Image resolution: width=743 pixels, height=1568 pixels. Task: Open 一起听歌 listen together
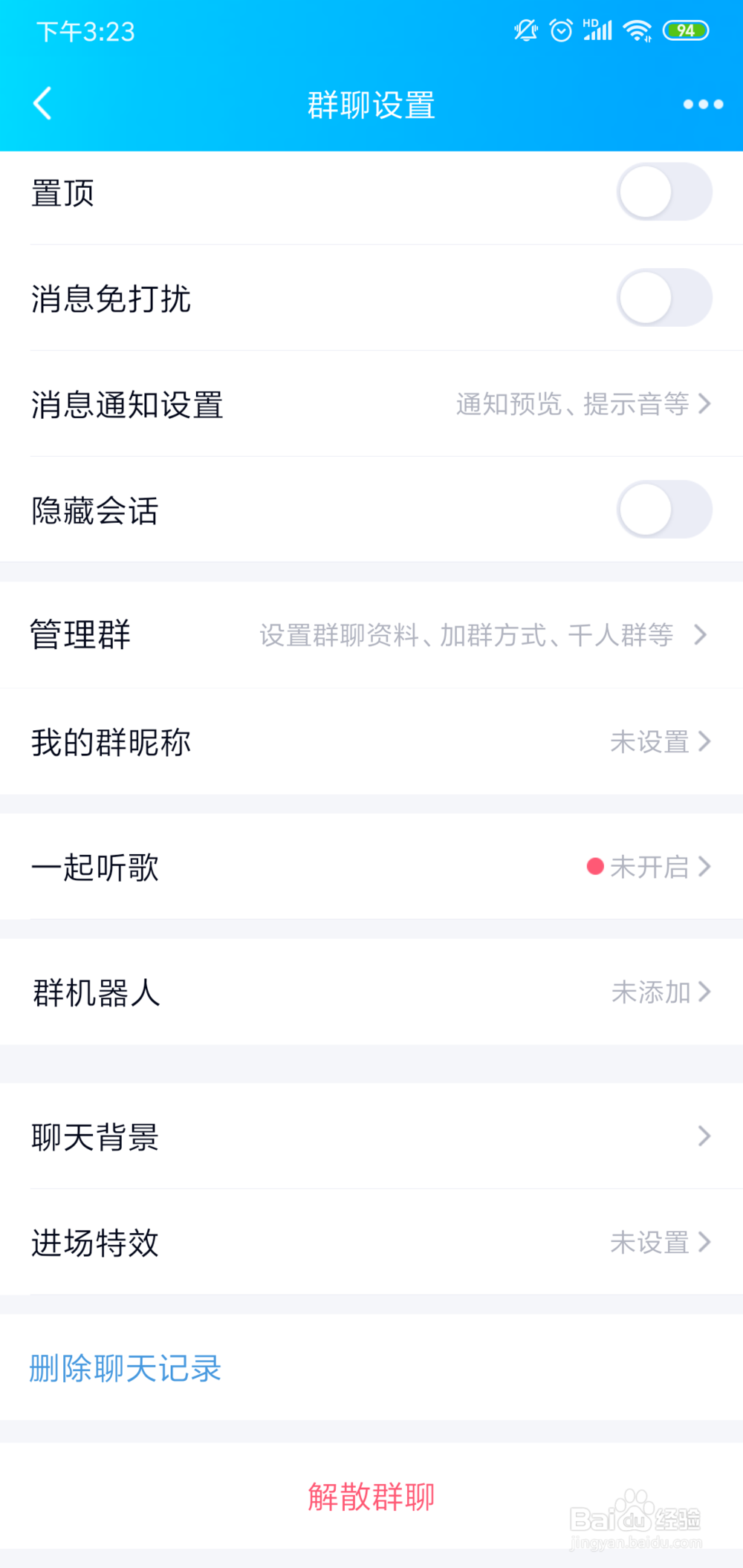click(371, 866)
